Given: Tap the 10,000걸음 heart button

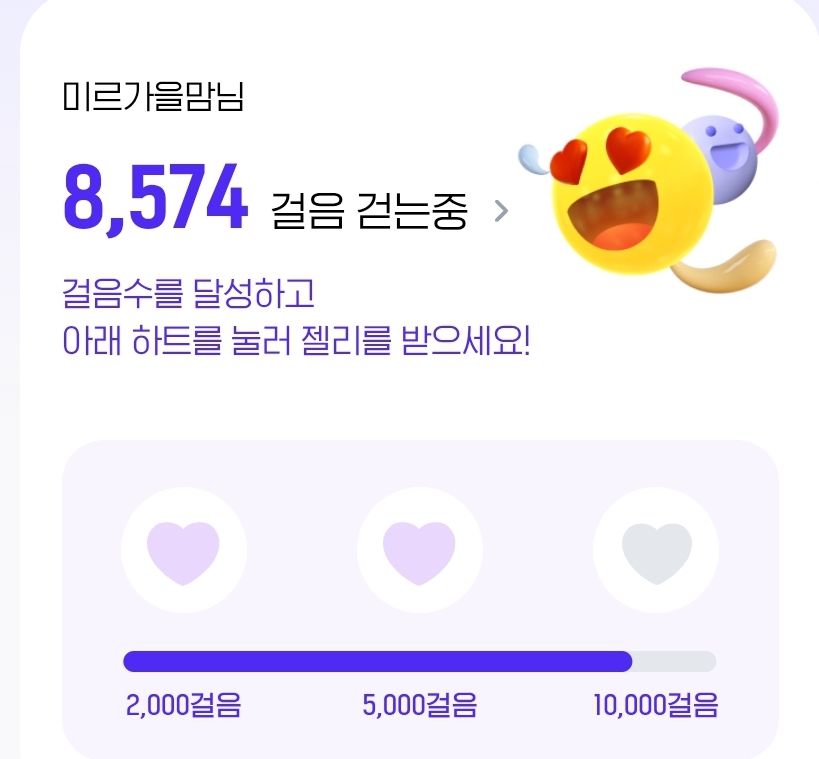Looking at the screenshot, I should (x=656, y=549).
